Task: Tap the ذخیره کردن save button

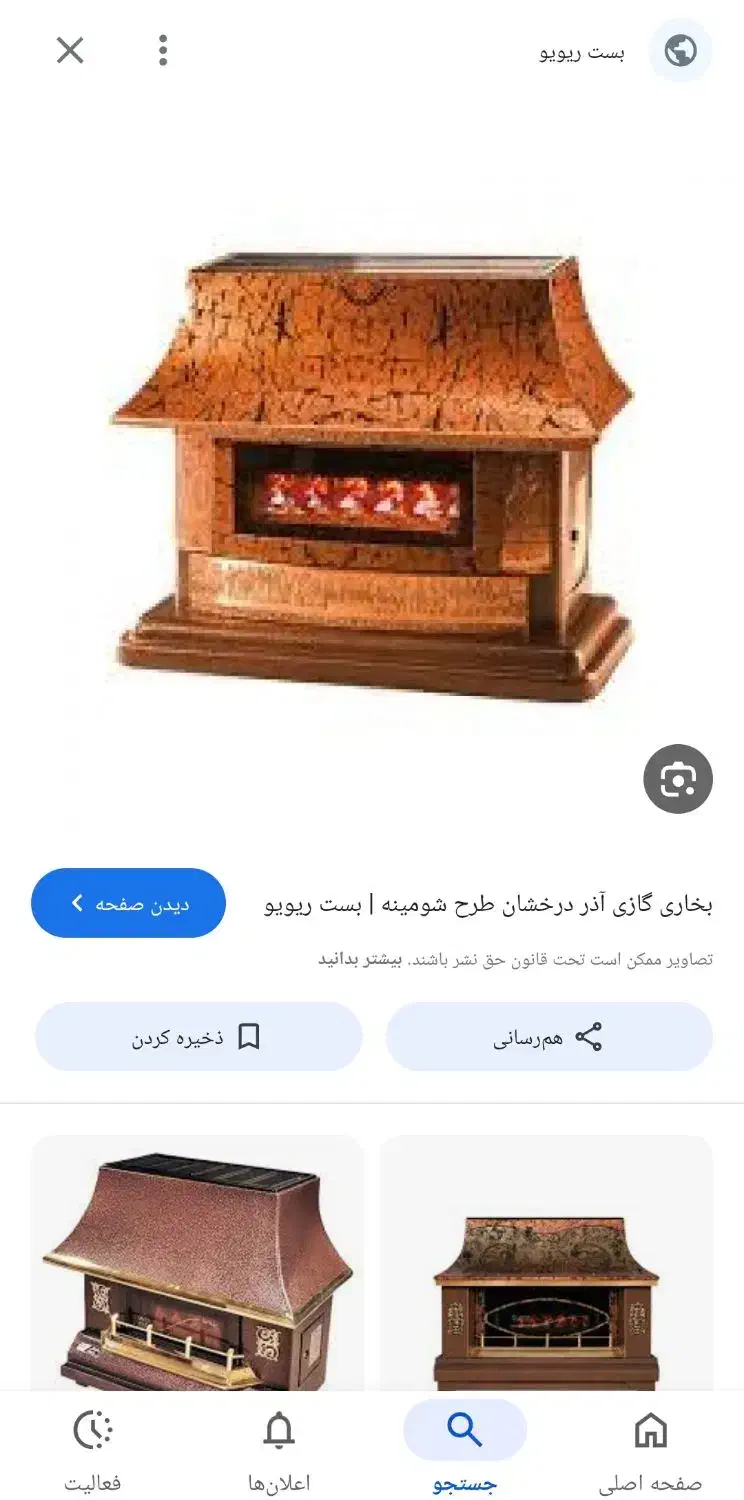Action: point(199,1037)
